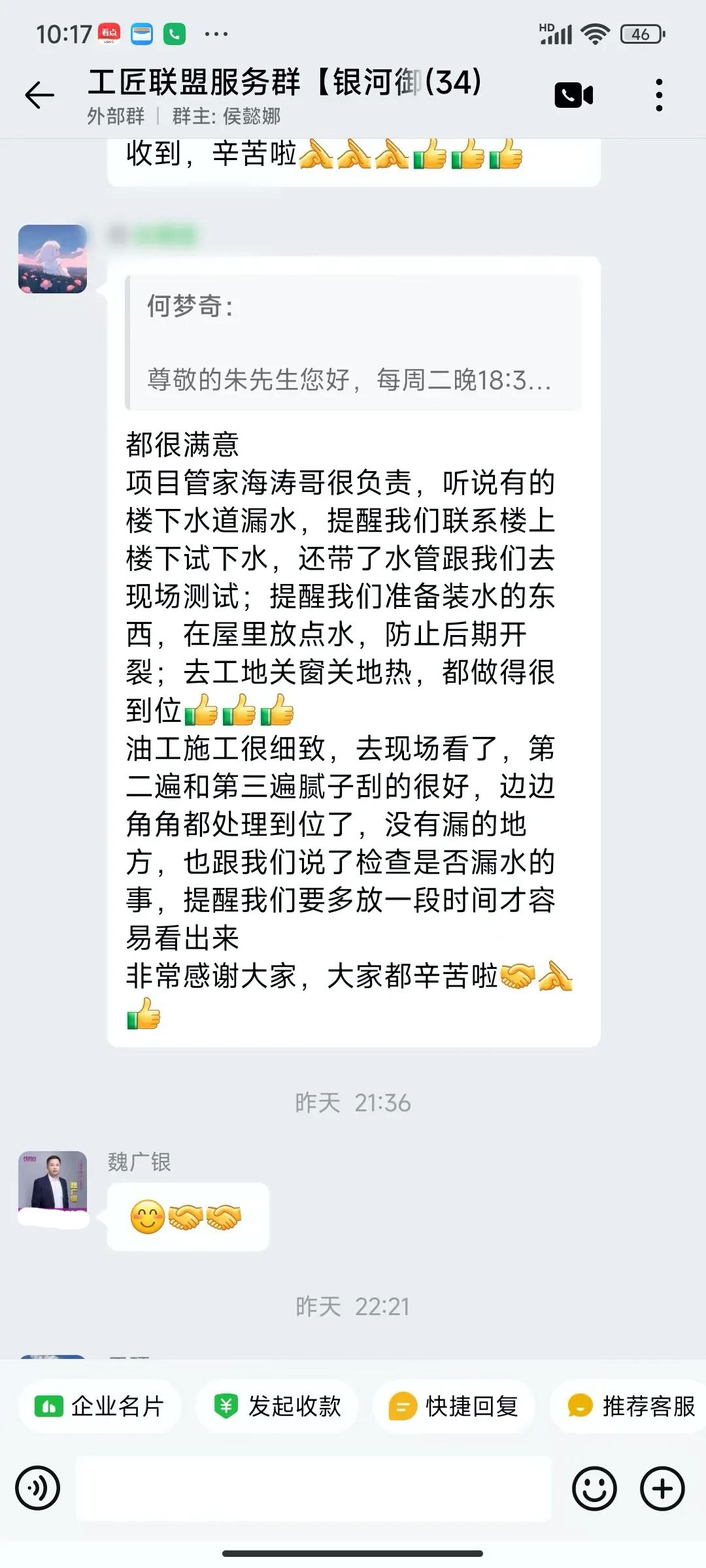The image size is (706, 1568).
Task: Open the plus attachments menu
Action: (x=662, y=1489)
